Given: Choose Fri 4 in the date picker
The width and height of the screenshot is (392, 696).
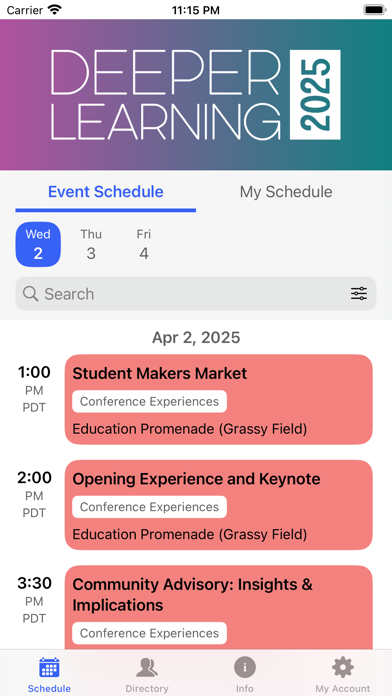Looking at the screenshot, I should pos(144,244).
